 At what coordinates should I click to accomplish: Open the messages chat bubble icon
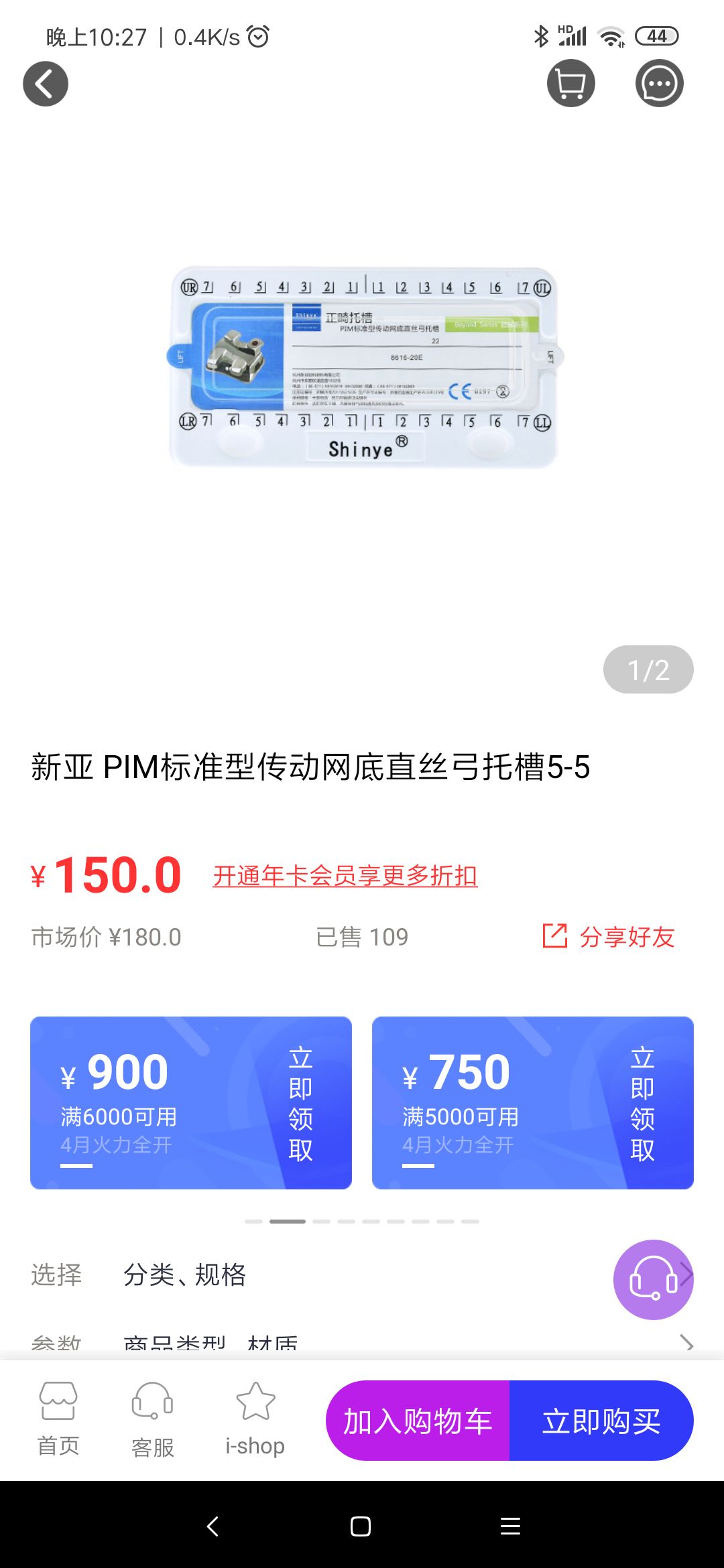659,84
